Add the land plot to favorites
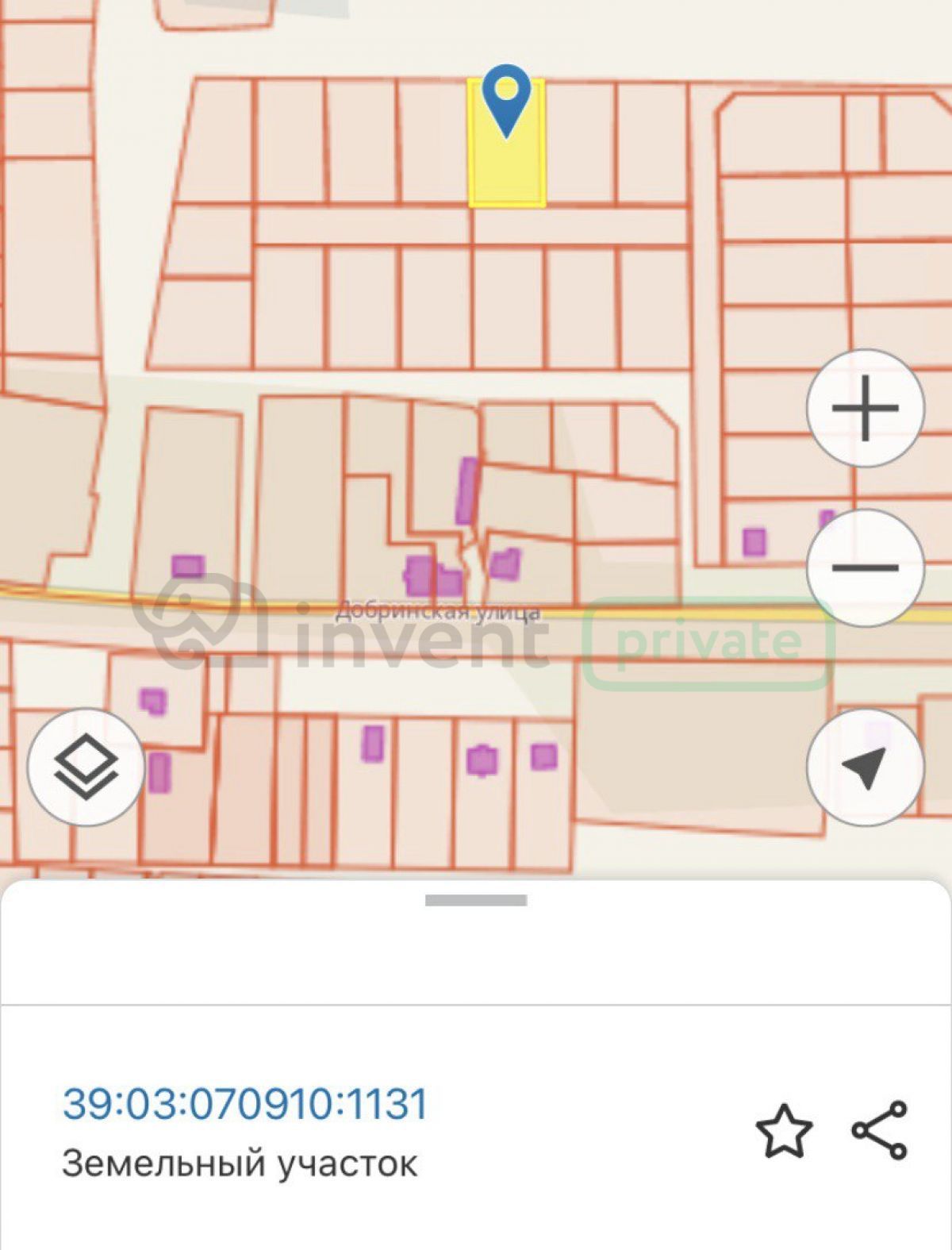Viewport: 952px width, 1250px height. coord(784,1131)
